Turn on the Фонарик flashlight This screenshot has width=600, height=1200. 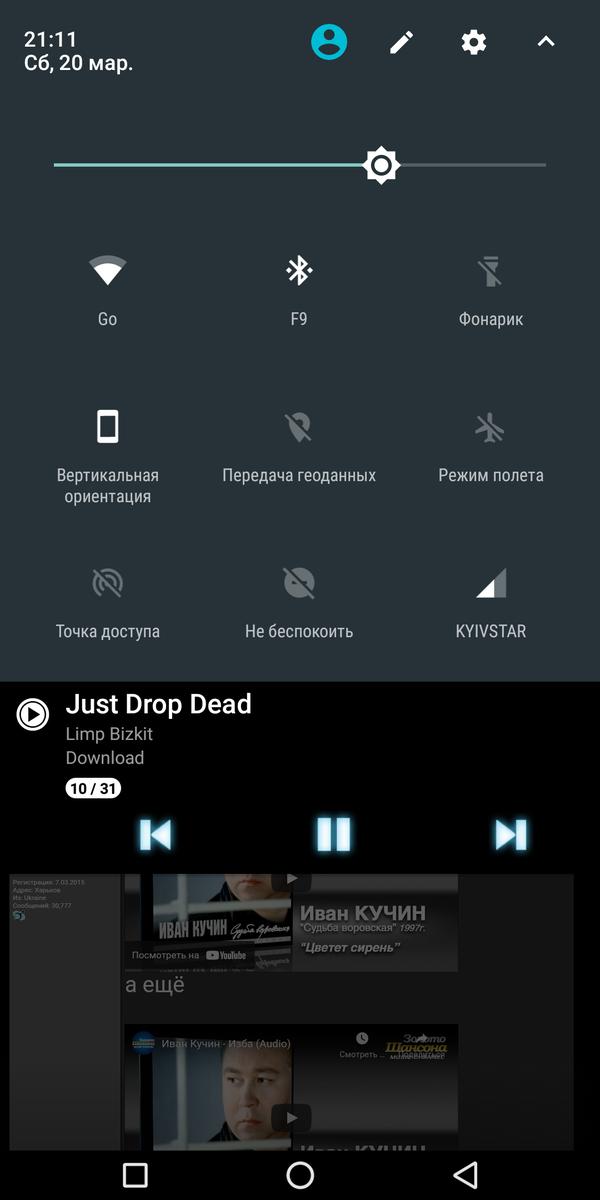[x=491, y=290]
